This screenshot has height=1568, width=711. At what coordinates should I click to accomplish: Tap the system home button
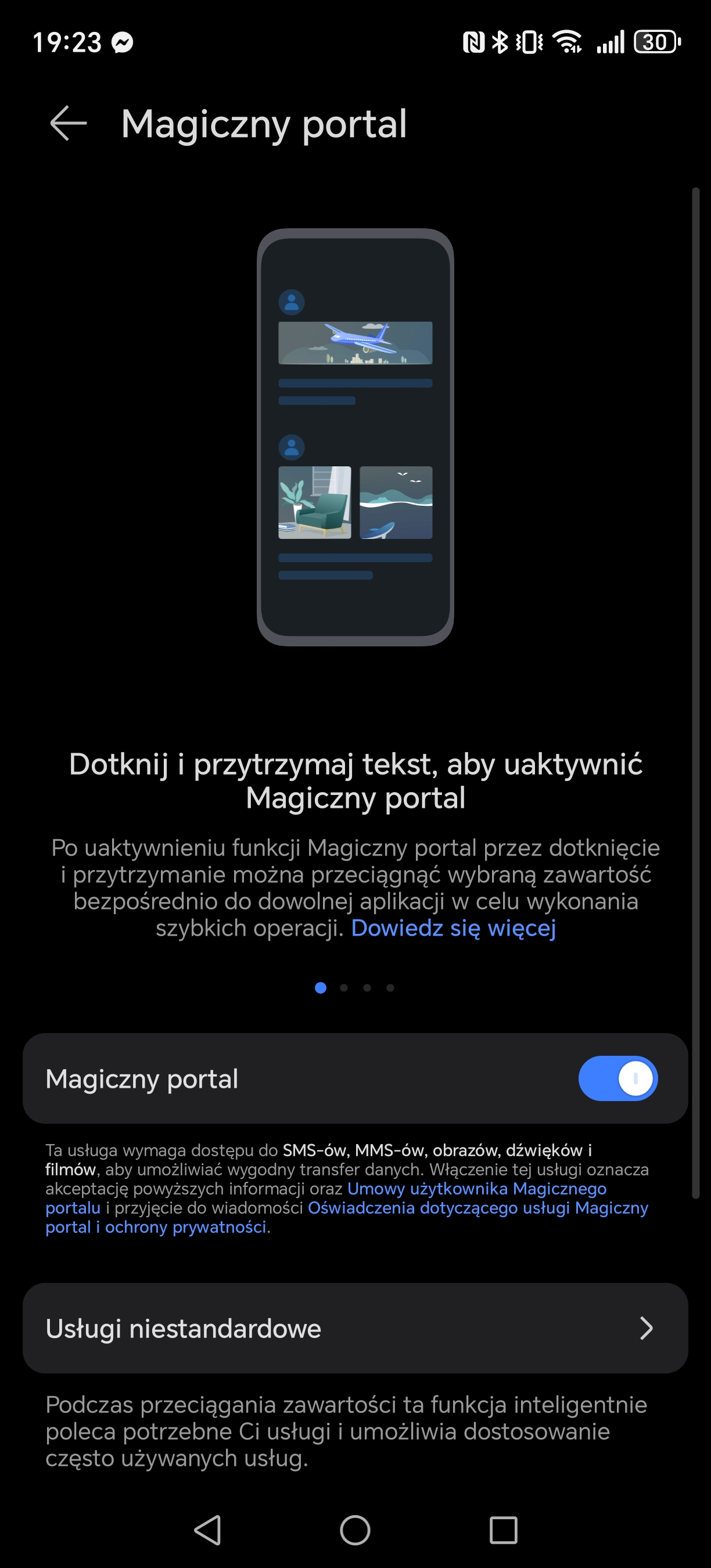pos(355,1530)
